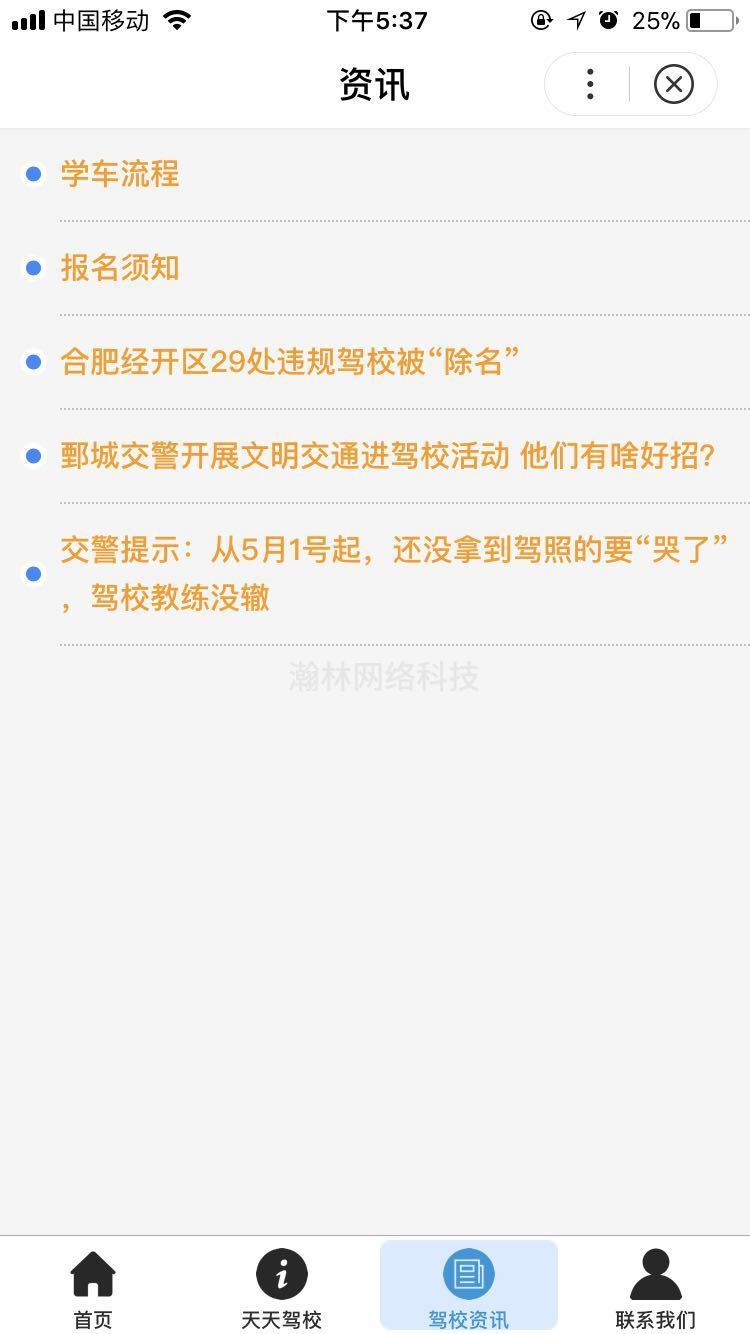Go to the 天天驾校 tab
Viewport: 750px width, 1334px height.
(x=281, y=1288)
